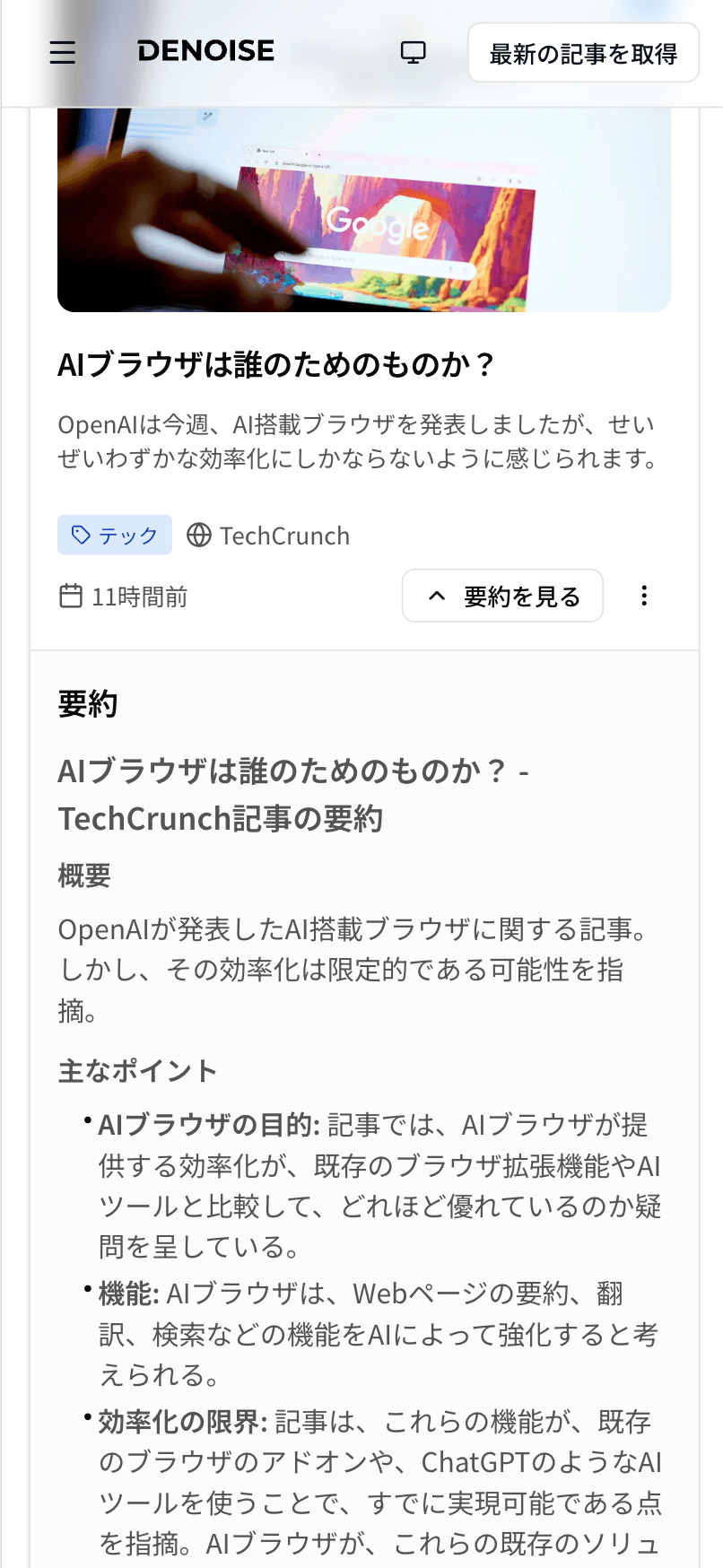723x1568 pixels.
Task: Open the AIブラウザは誰のためのものか article title
Action: tap(278, 365)
